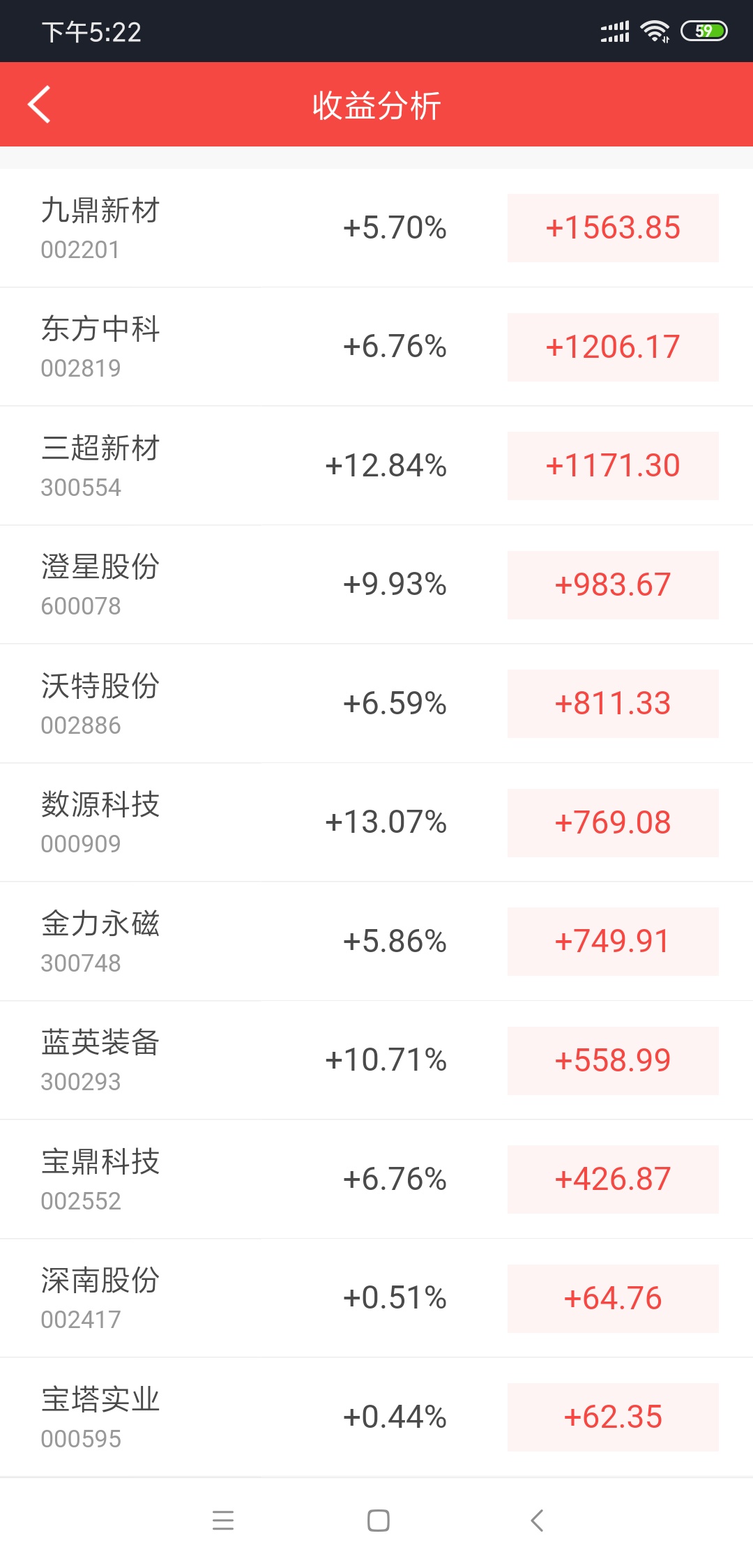Screen dimensions: 753x1568
Task: Select the 金力永磁 300748 entry
Action: [x=376, y=941]
